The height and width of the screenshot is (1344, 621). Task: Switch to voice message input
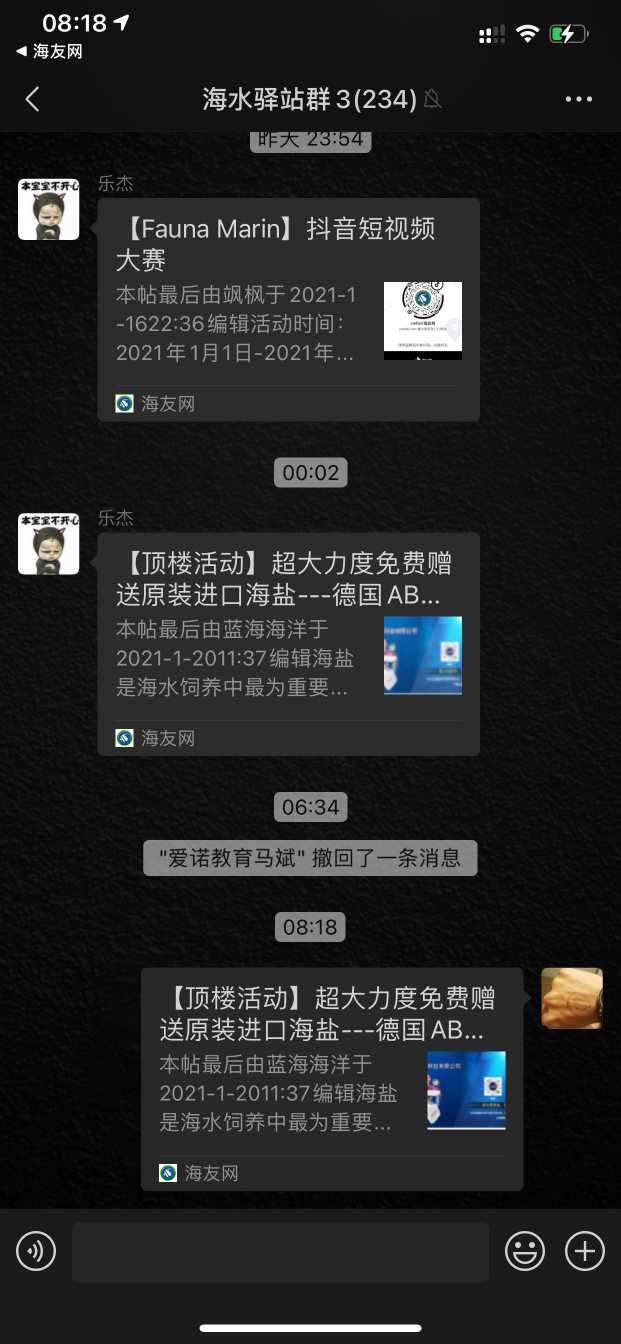(36, 1251)
